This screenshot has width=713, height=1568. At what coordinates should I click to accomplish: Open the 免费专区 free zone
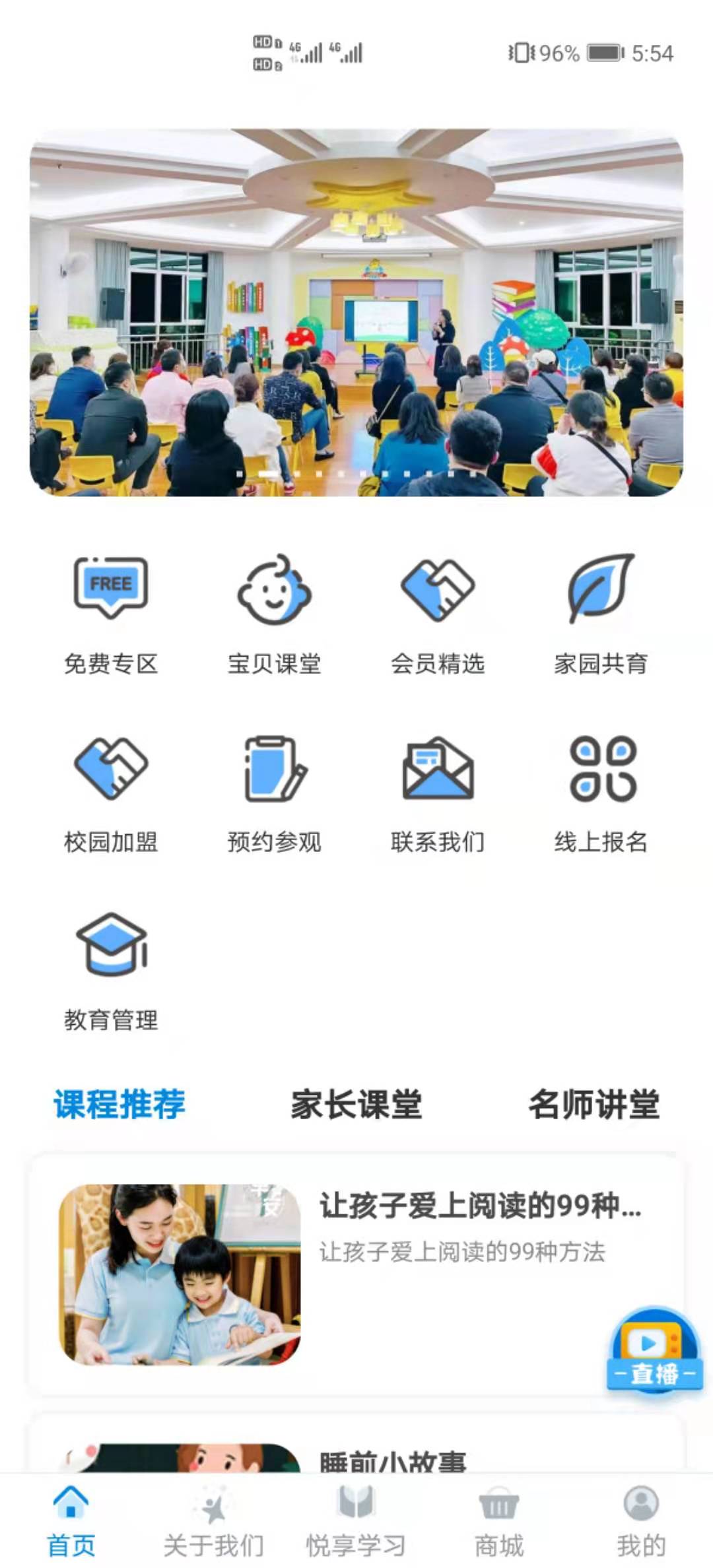[x=111, y=615]
